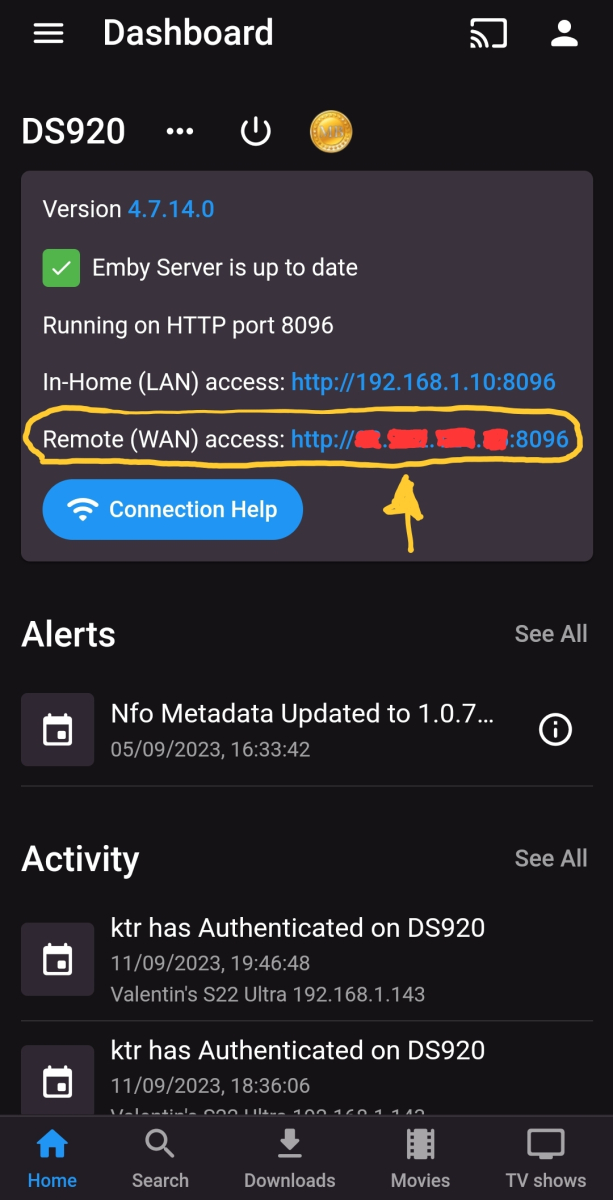Open the user profile icon
This screenshot has width=613, height=1200.
(x=565, y=33)
